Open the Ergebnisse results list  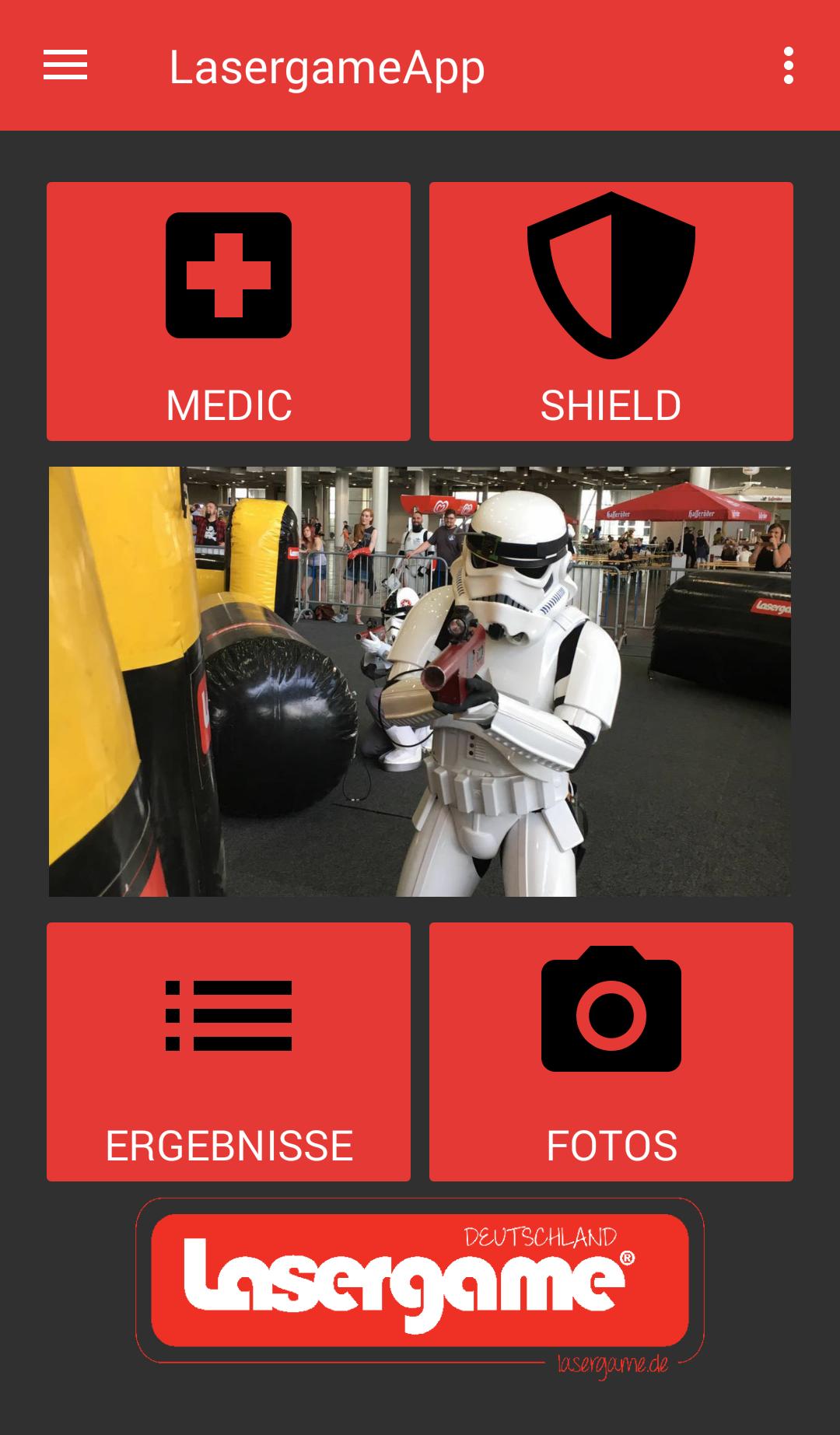click(x=229, y=1052)
